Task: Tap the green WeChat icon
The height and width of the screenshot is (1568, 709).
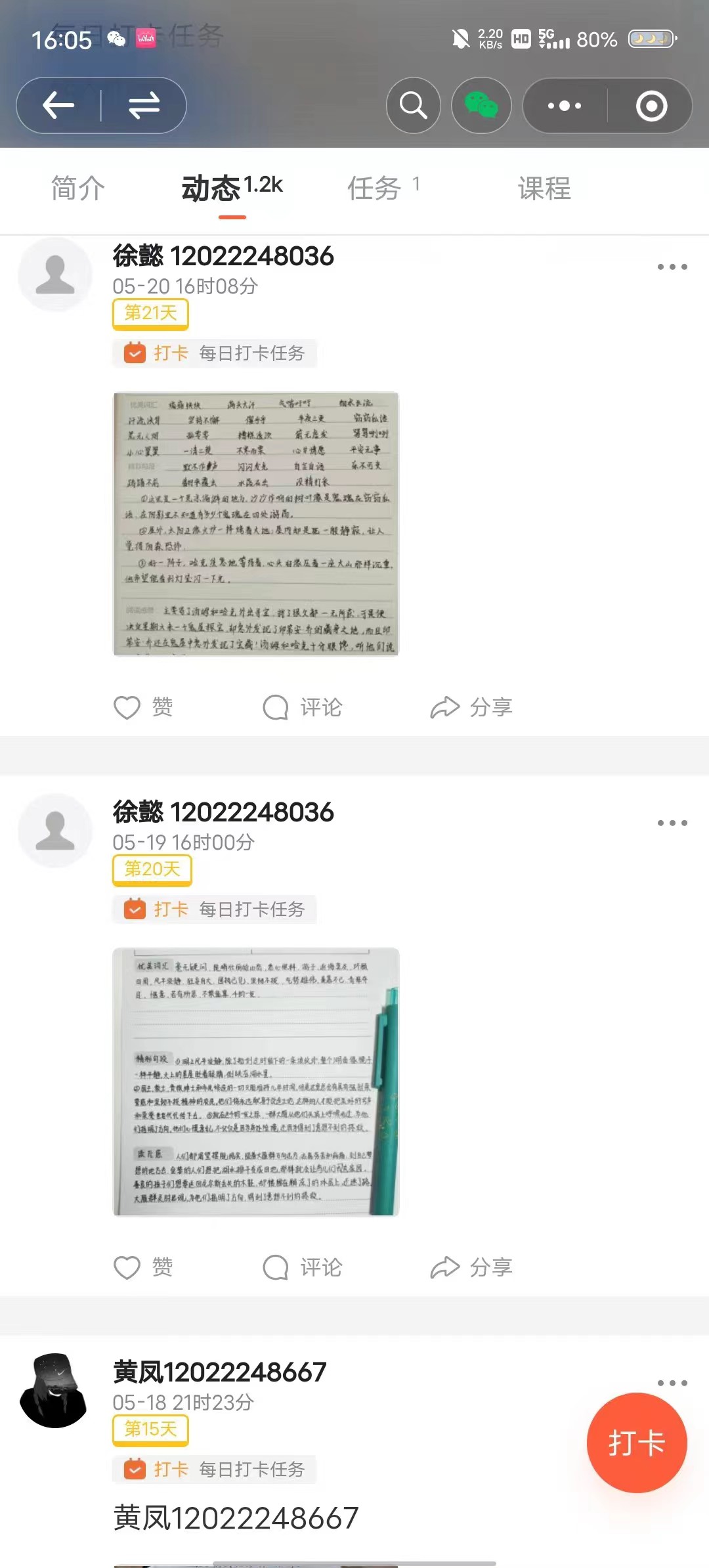Action: click(481, 106)
